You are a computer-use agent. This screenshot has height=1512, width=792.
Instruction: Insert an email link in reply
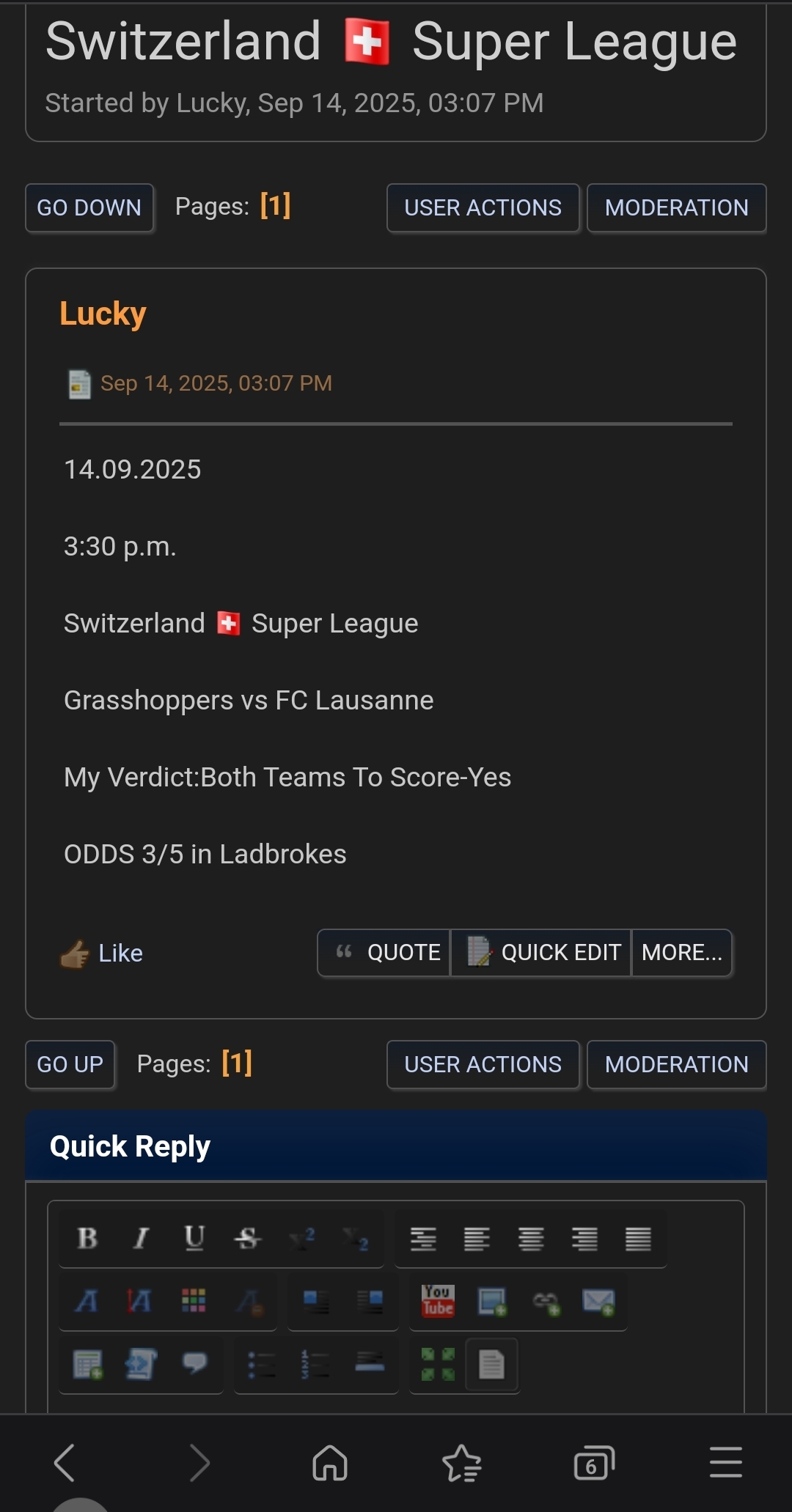click(x=598, y=1302)
